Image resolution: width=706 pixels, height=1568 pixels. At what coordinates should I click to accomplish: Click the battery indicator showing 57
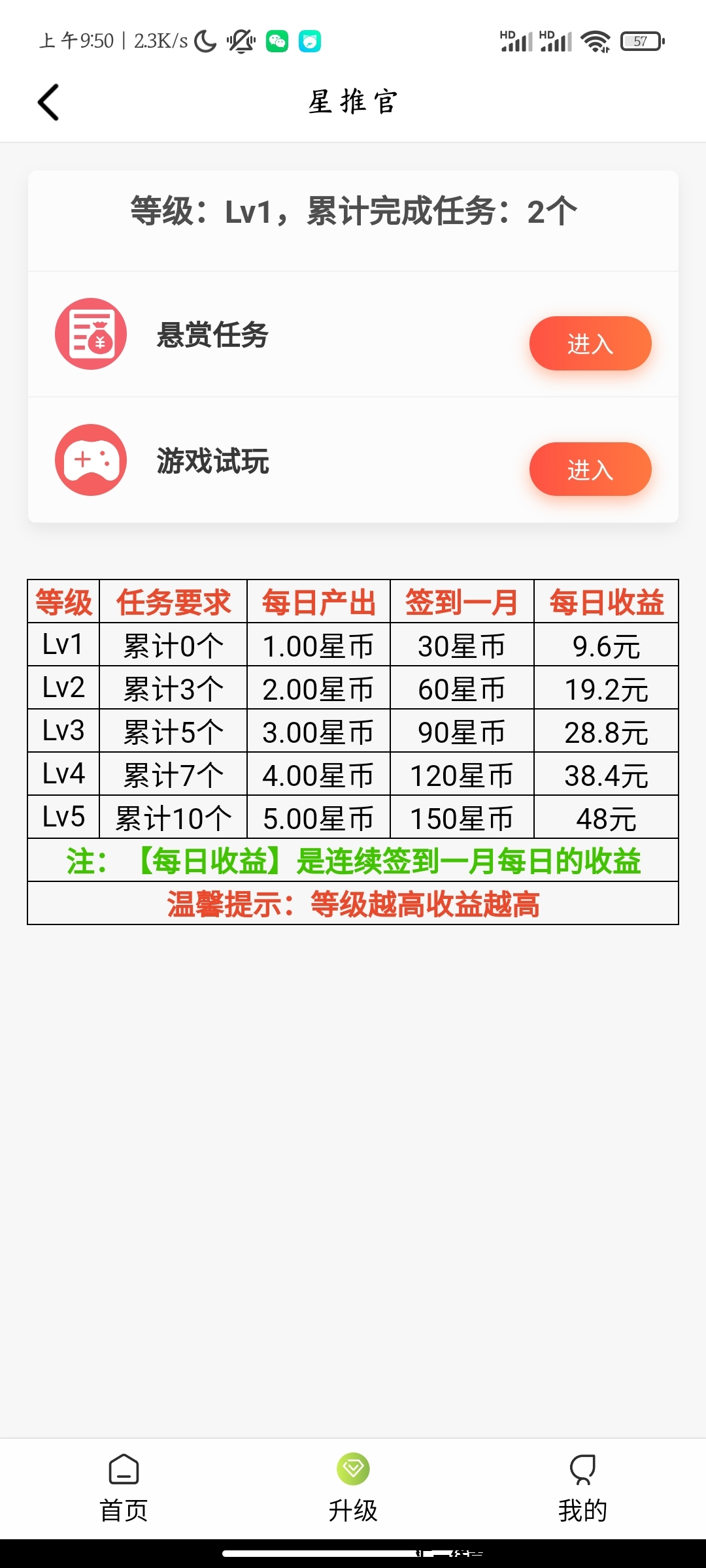(x=643, y=41)
